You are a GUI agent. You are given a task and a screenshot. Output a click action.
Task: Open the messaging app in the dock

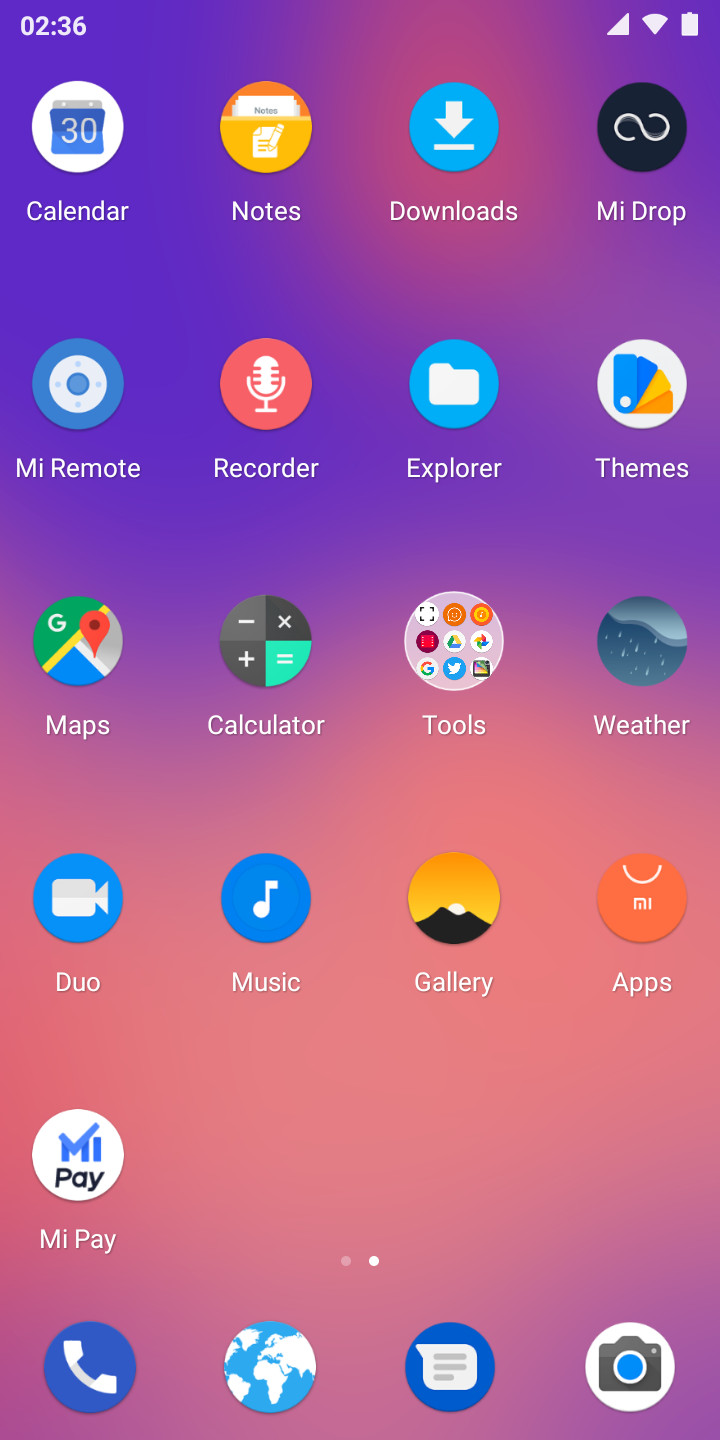(450, 1367)
